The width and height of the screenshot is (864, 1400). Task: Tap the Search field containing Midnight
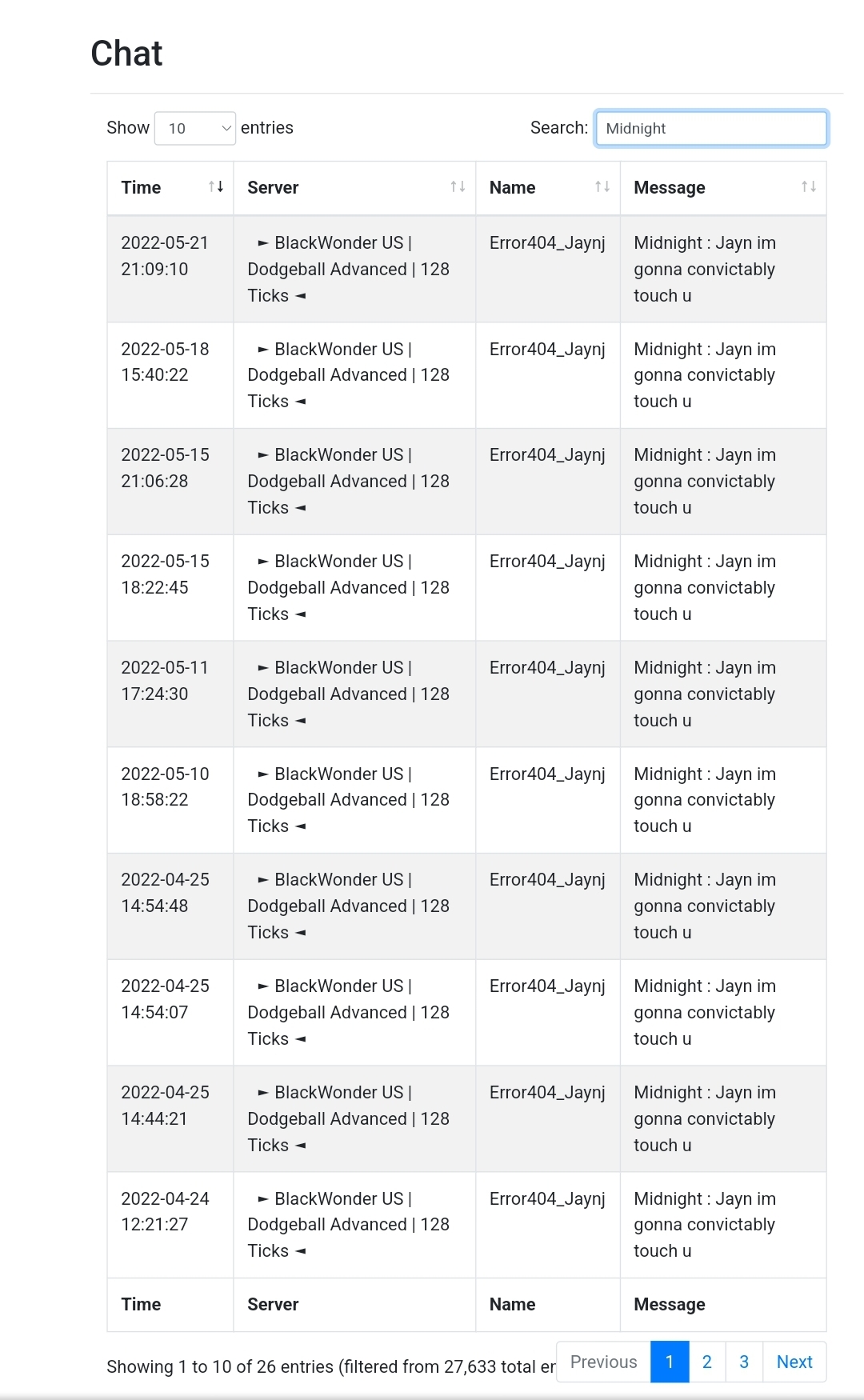click(x=711, y=128)
